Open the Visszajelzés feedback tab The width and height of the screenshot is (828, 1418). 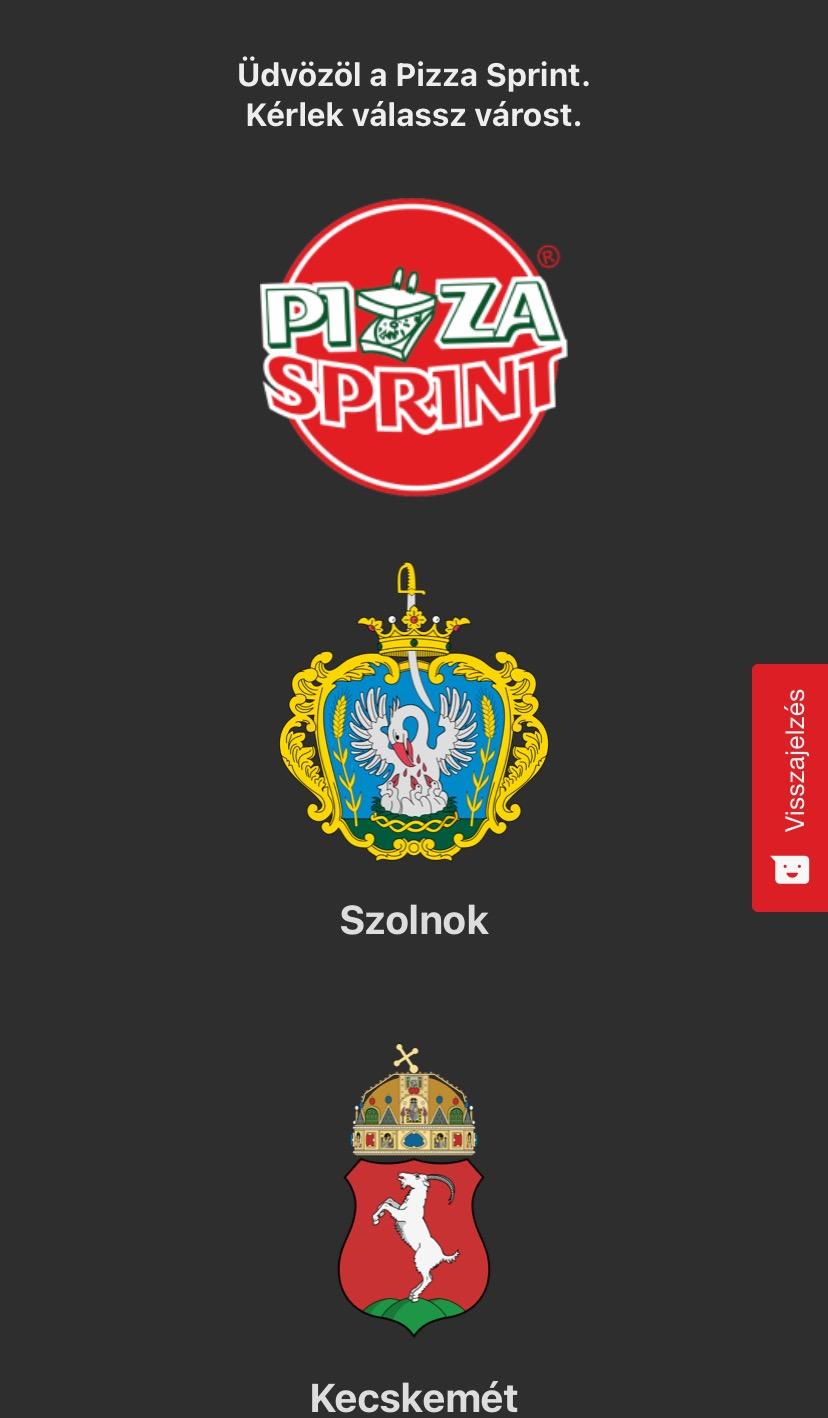pos(790,787)
